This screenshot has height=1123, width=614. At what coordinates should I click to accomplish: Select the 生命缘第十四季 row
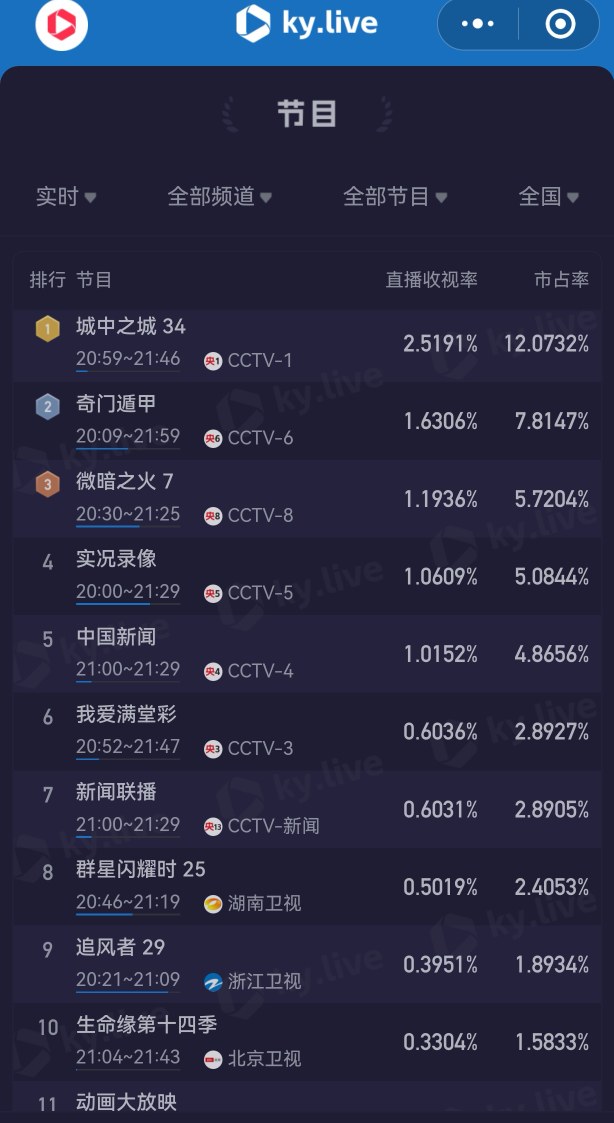[307, 1042]
